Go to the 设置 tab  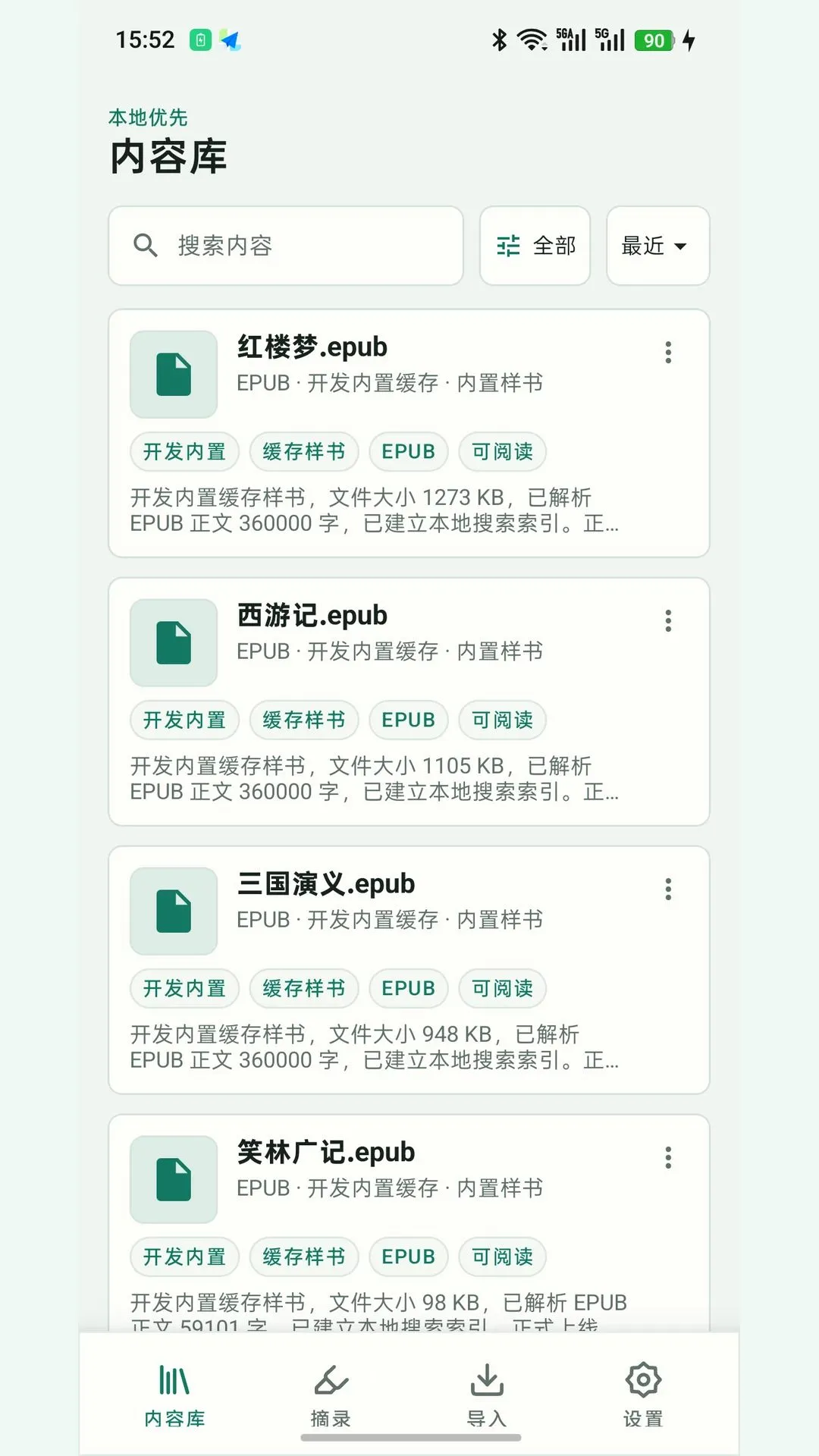pyautogui.click(x=643, y=1395)
